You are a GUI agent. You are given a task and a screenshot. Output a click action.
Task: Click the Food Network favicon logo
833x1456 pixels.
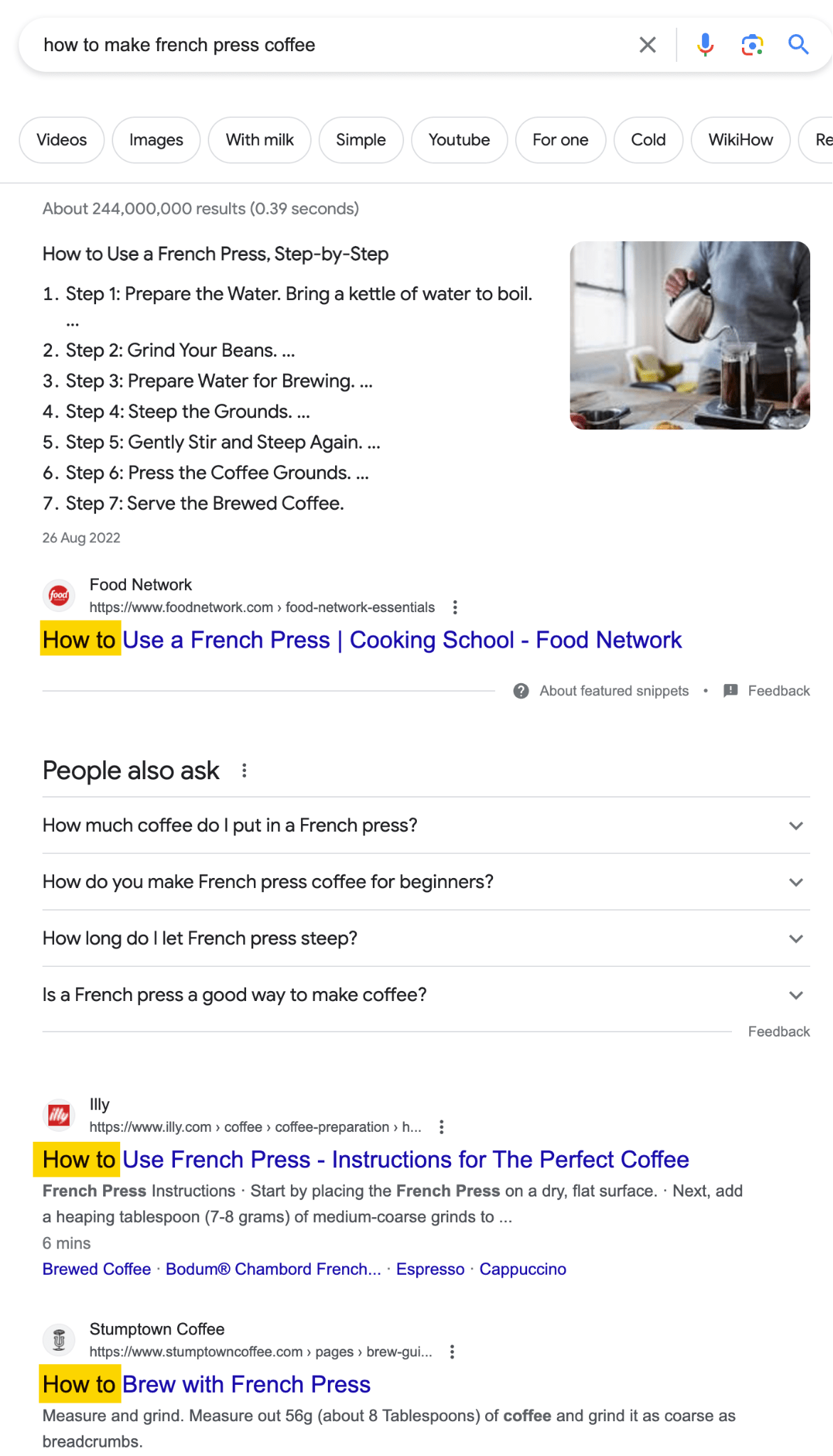[59, 595]
